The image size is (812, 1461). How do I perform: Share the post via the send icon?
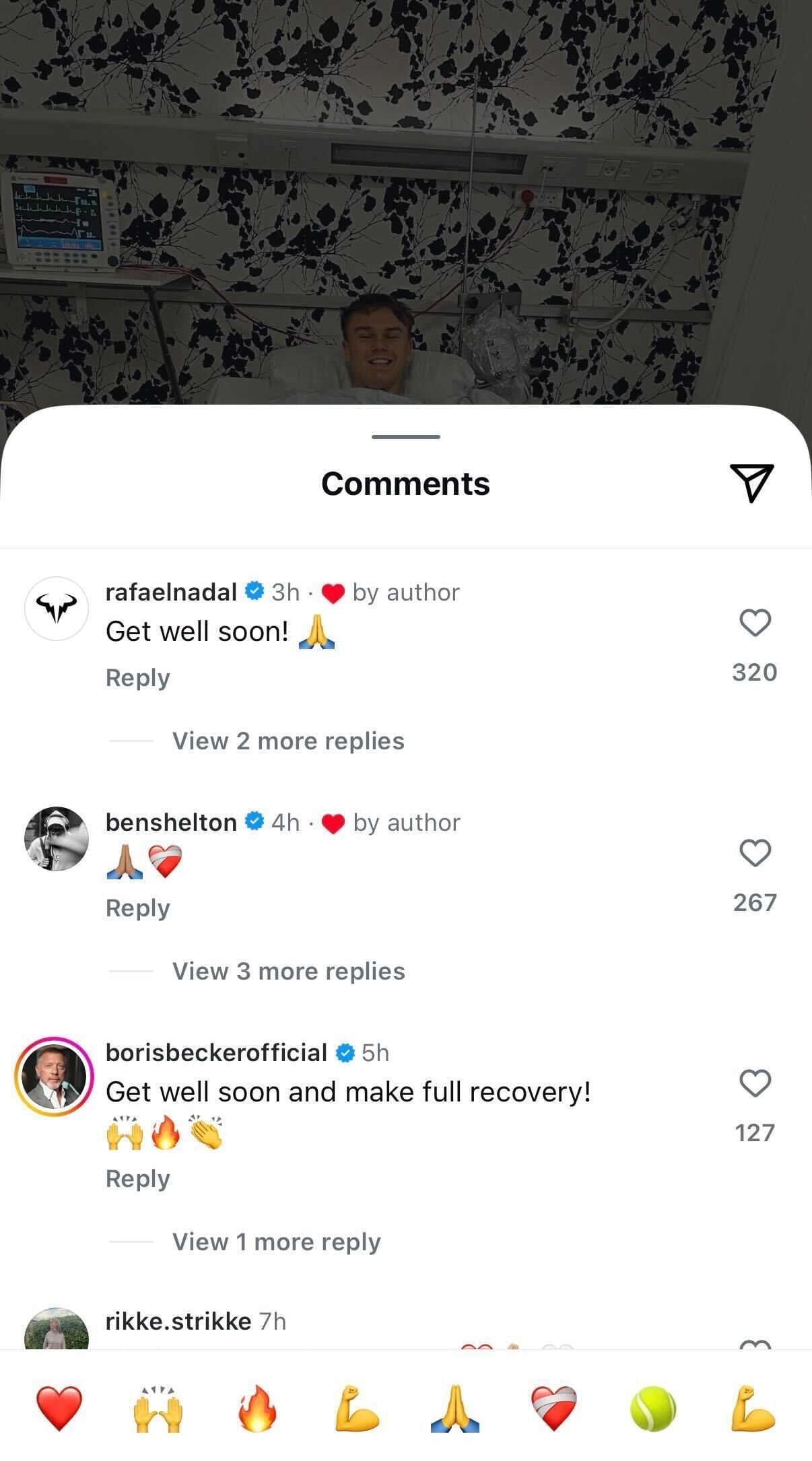(x=751, y=483)
